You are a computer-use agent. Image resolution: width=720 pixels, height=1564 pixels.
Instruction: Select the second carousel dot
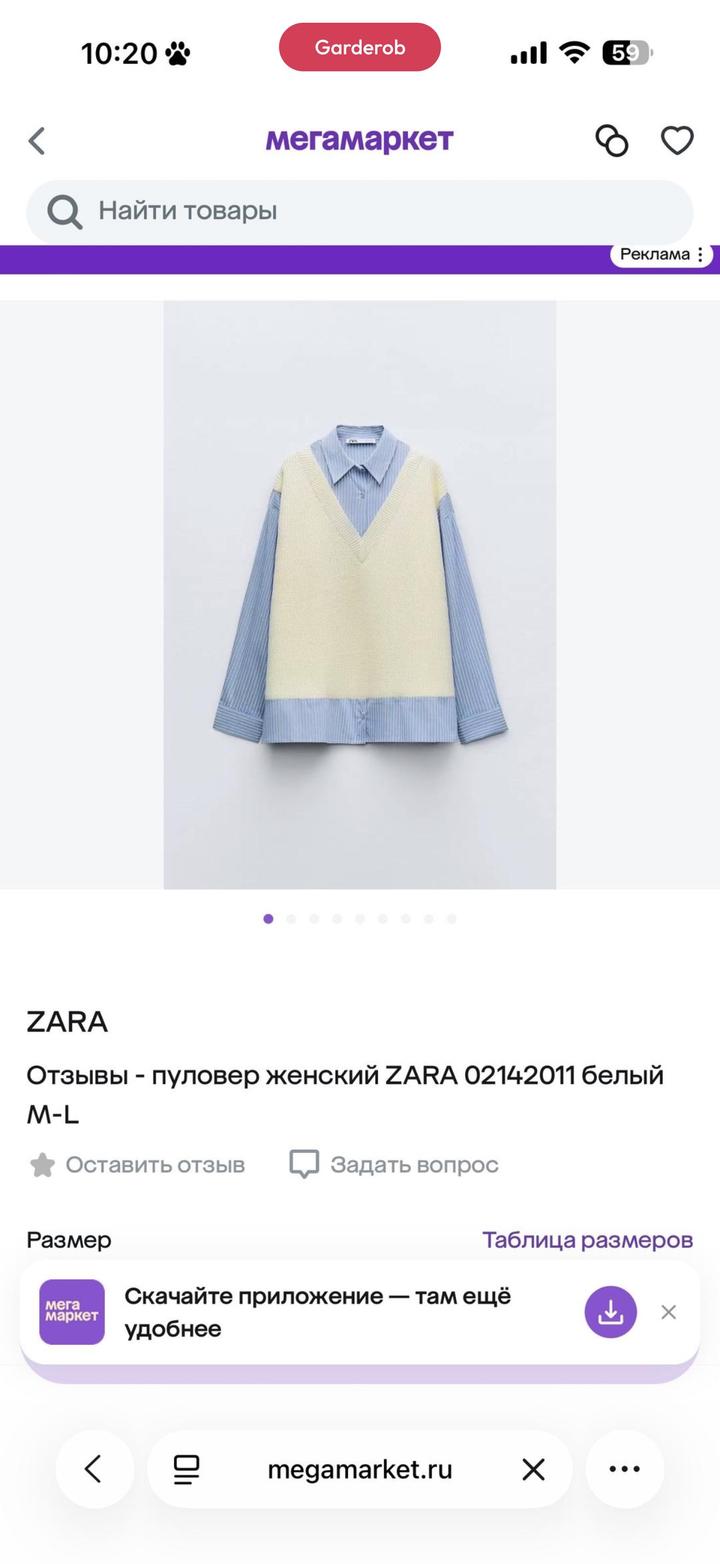[x=291, y=918]
